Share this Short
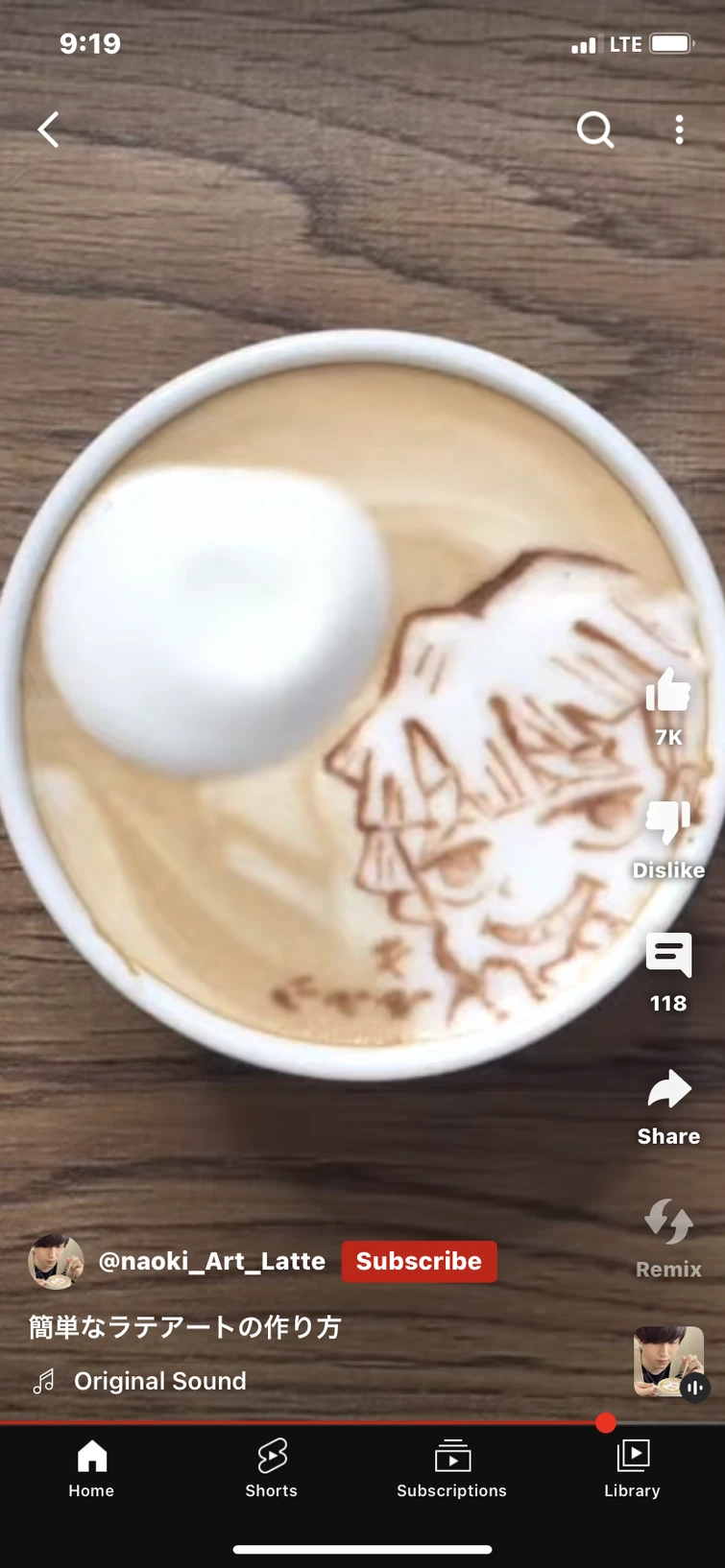Screen dimensions: 725x1568 coord(668,1089)
